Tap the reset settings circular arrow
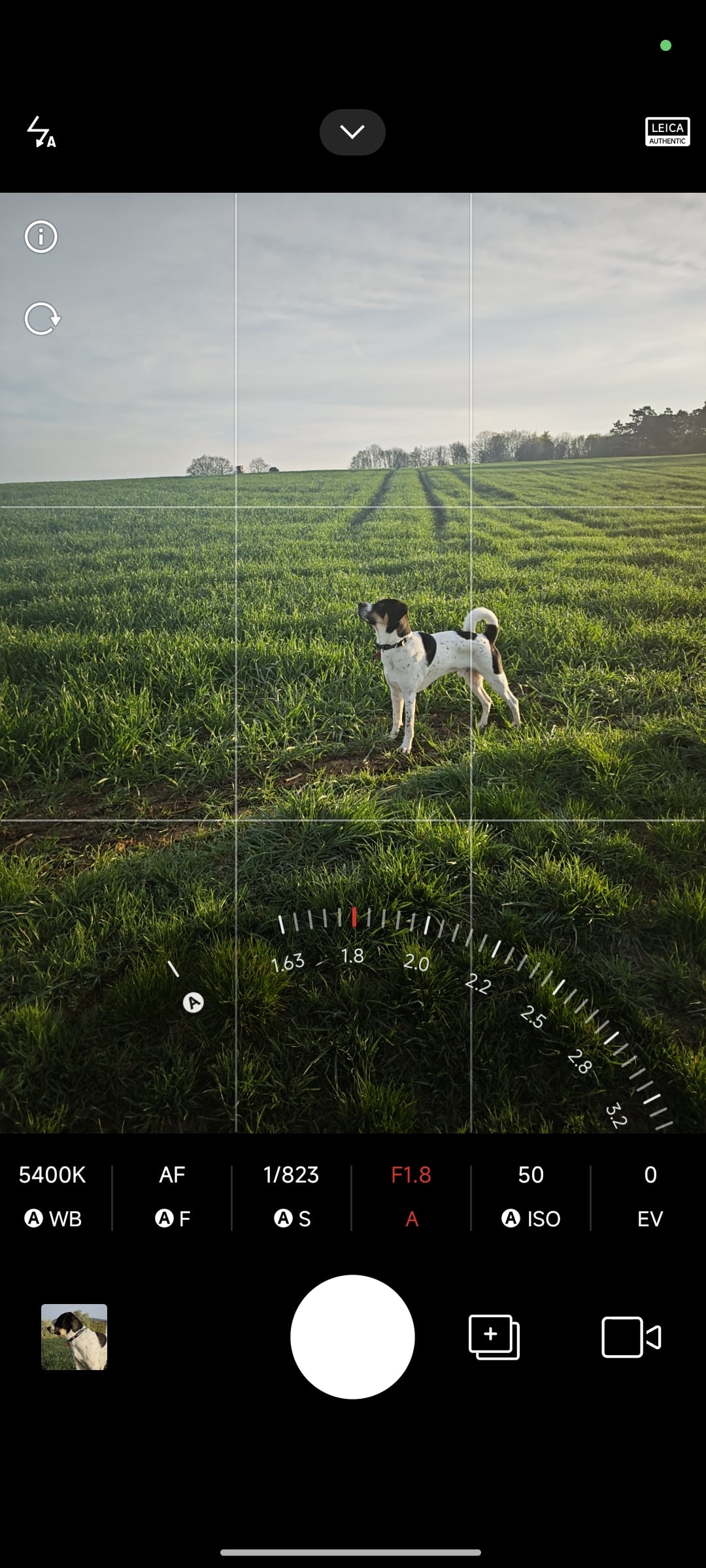Image resolution: width=706 pixels, height=1568 pixels. click(42, 319)
